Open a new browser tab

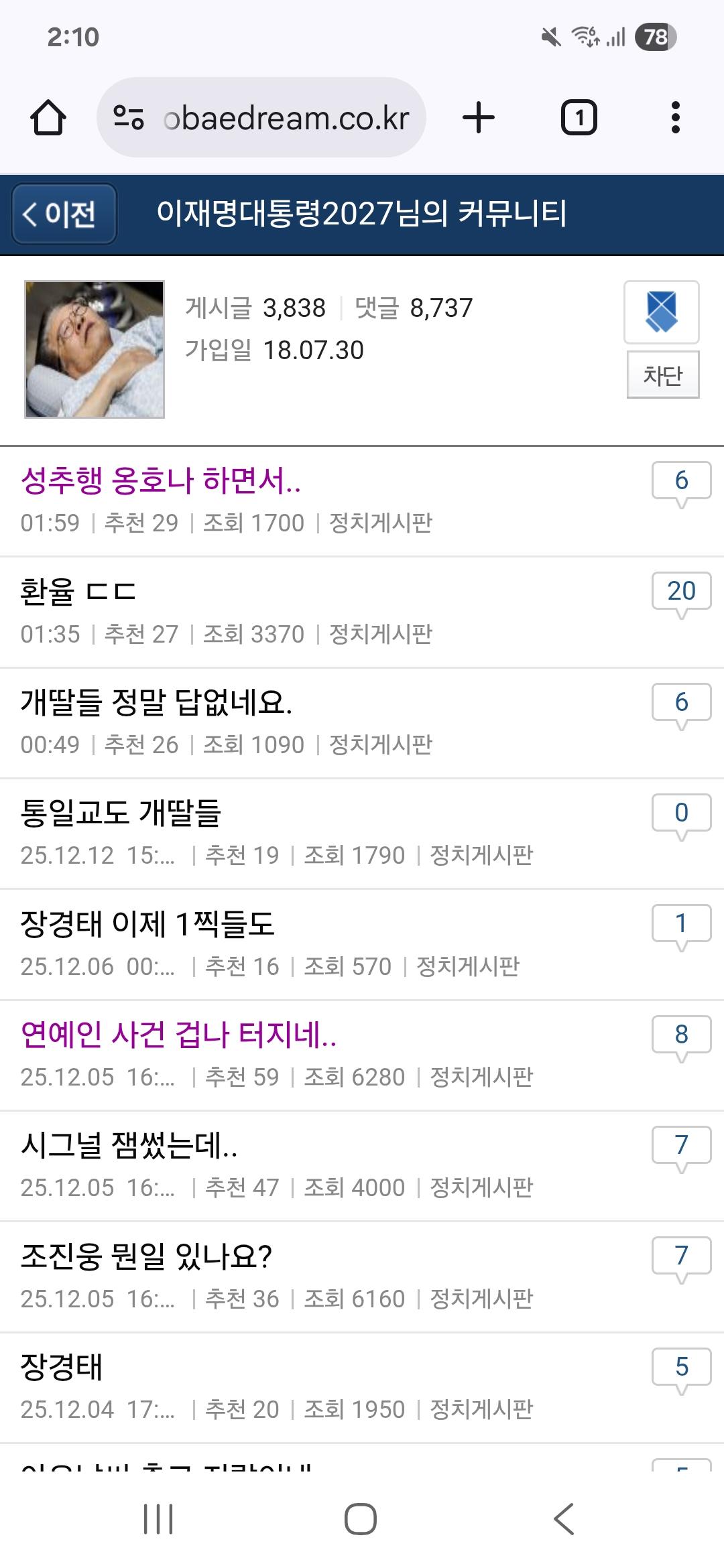tap(479, 118)
